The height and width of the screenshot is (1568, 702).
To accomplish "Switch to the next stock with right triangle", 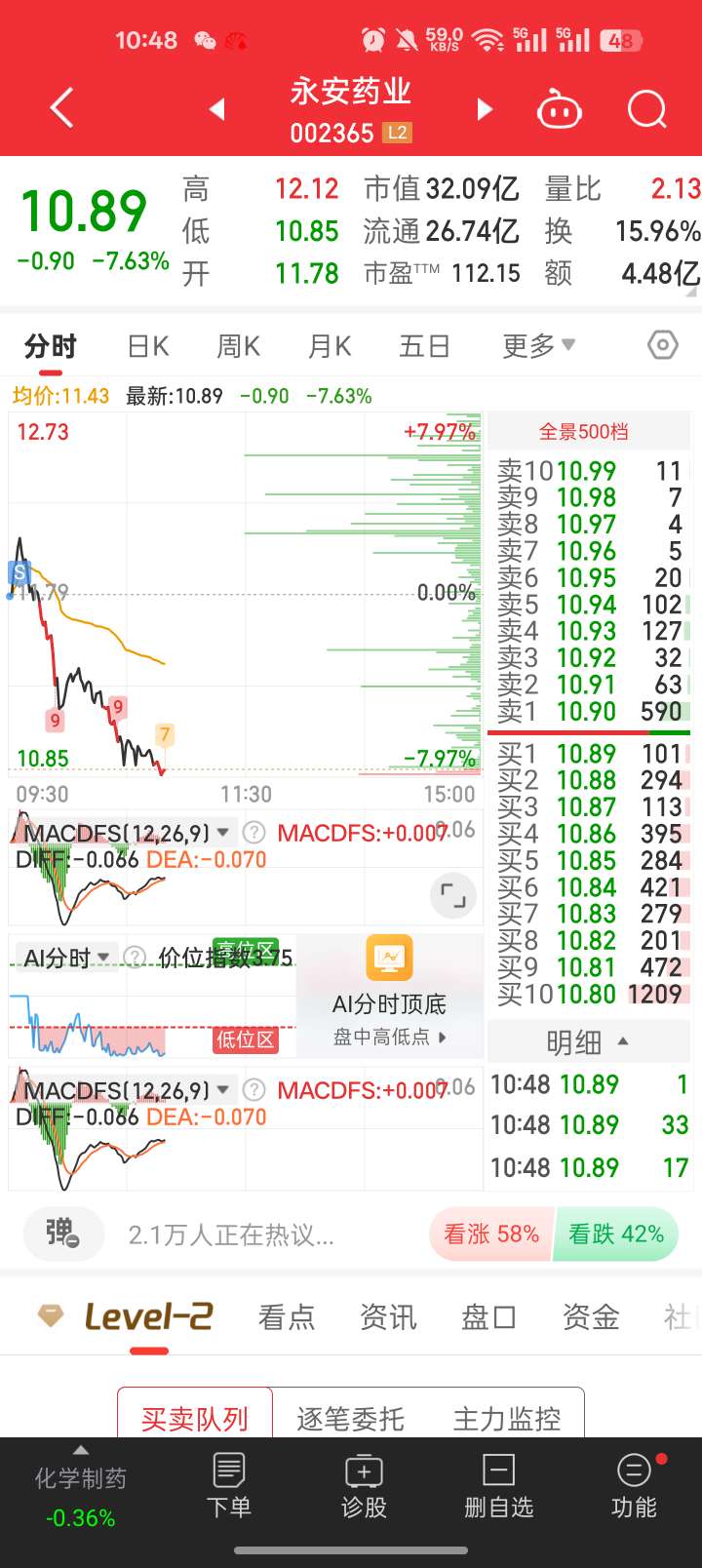I will [485, 108].
